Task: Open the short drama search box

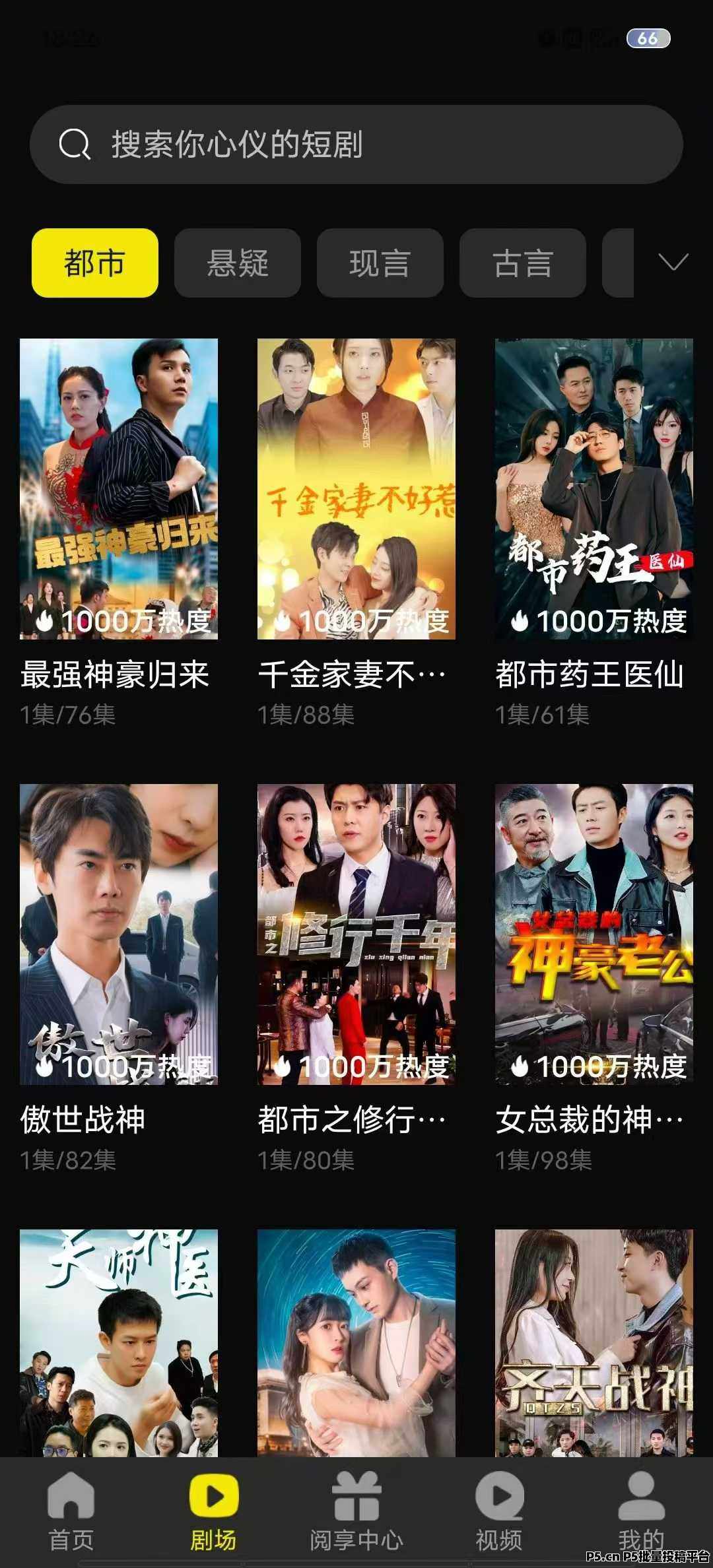Action: point(356,145)
